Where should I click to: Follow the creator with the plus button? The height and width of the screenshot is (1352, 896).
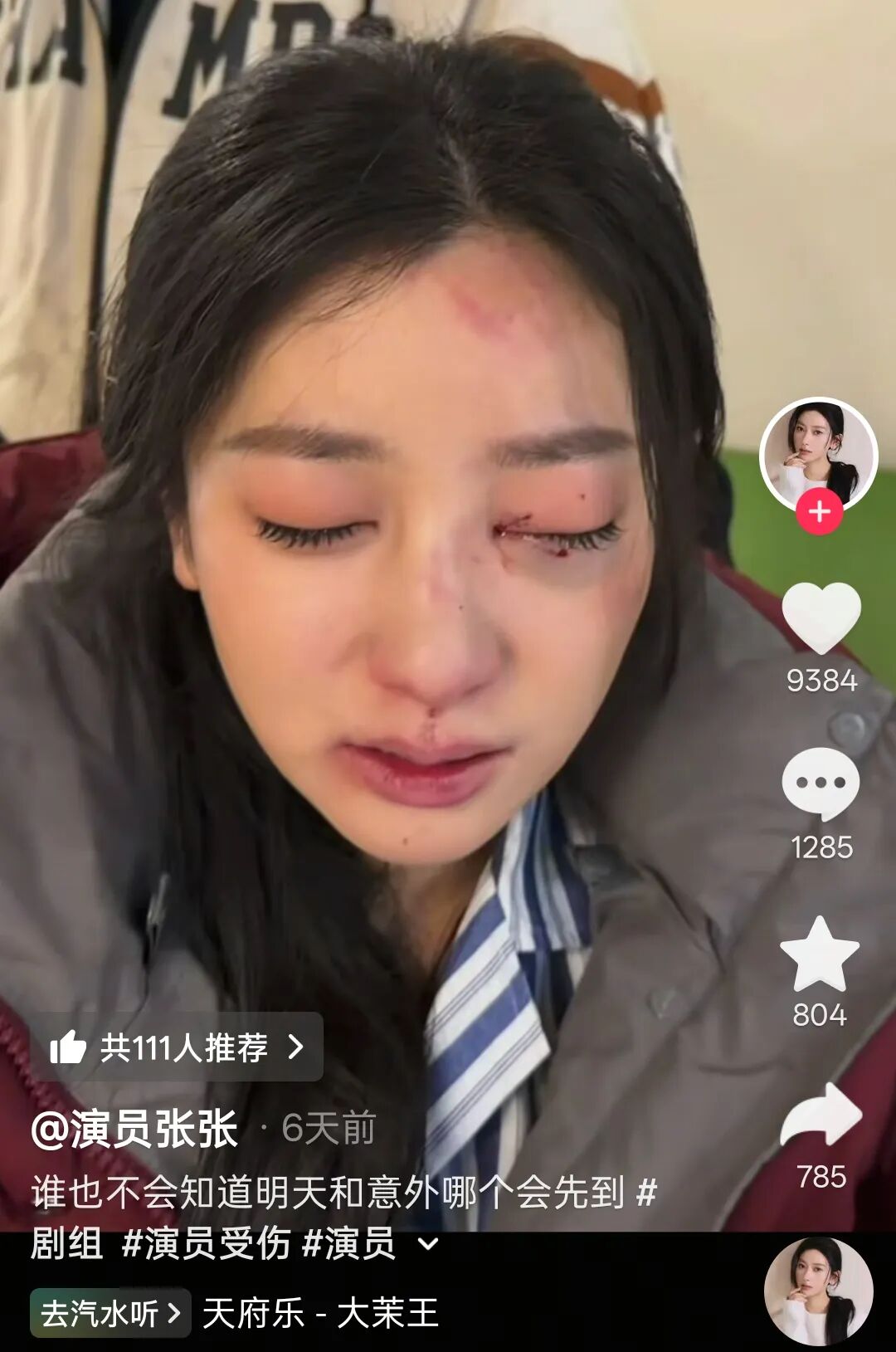point(819,511)
